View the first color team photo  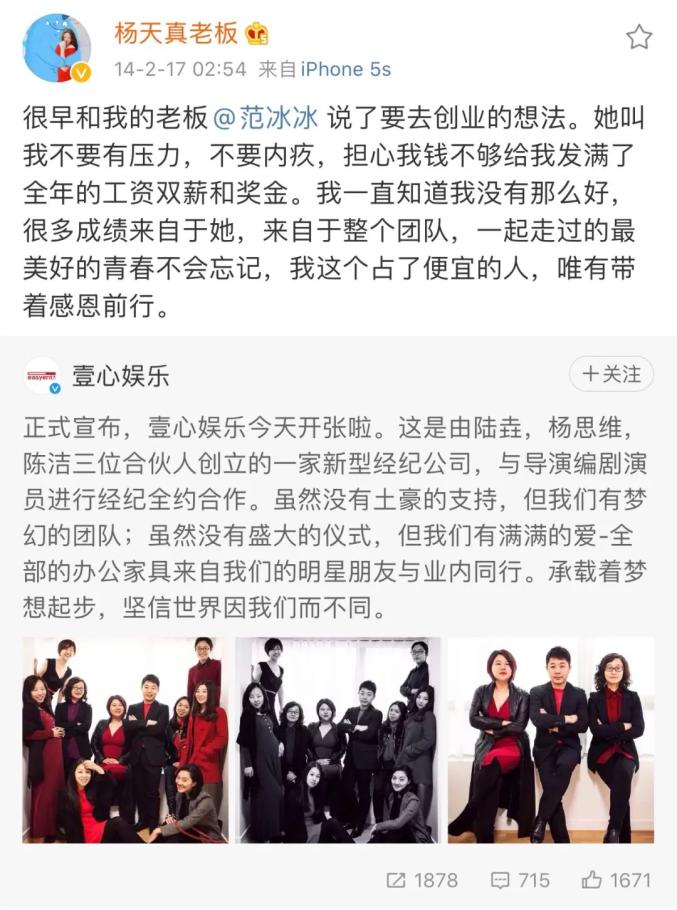125,740
